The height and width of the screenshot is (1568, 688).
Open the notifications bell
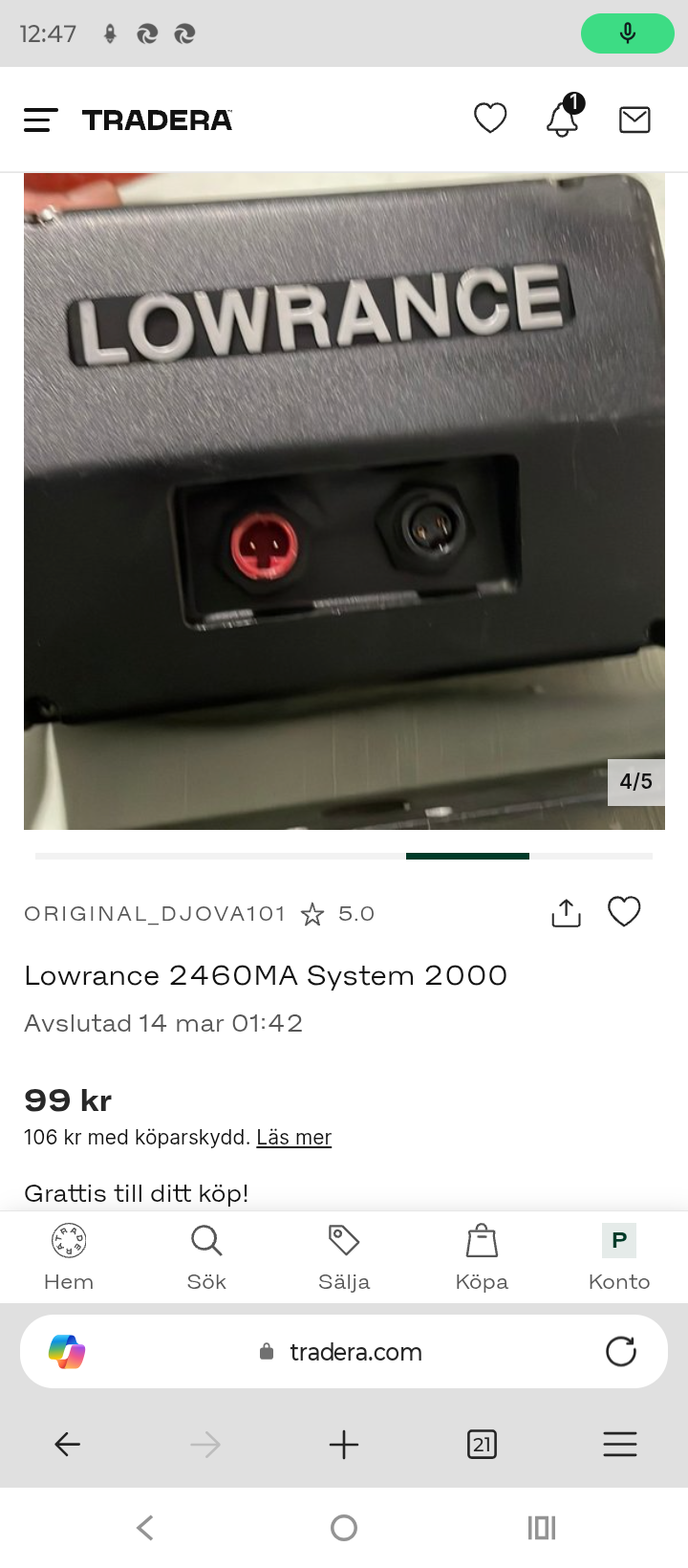point(562,120)
